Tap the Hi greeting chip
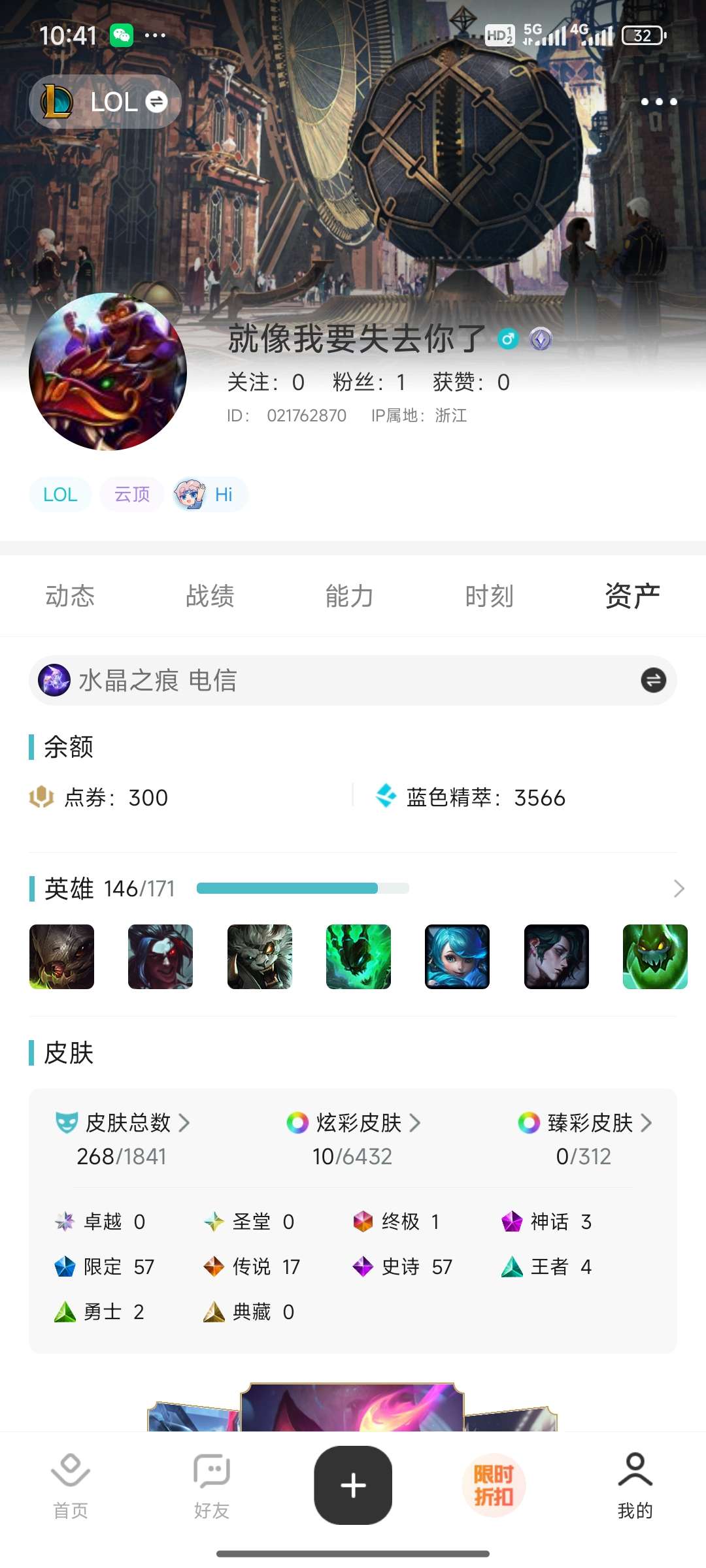The width and height of the screenshot is (706, 1568). (210, 495)
